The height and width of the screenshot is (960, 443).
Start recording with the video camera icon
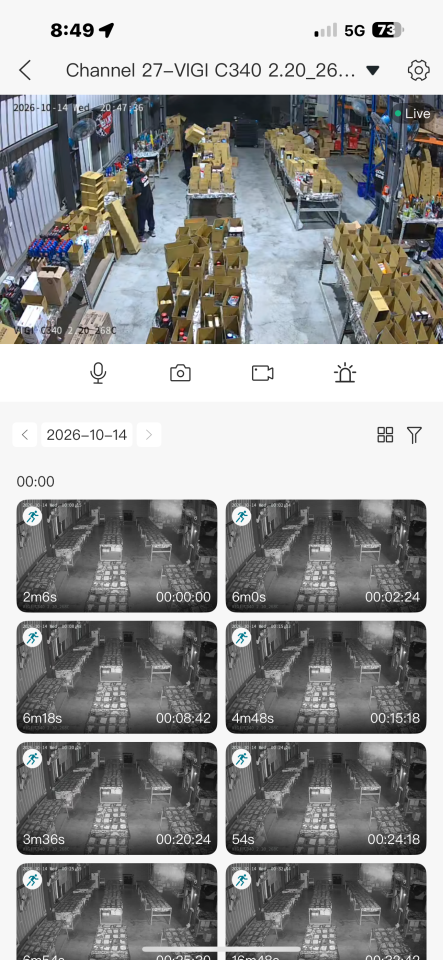[x=262, y=373]
